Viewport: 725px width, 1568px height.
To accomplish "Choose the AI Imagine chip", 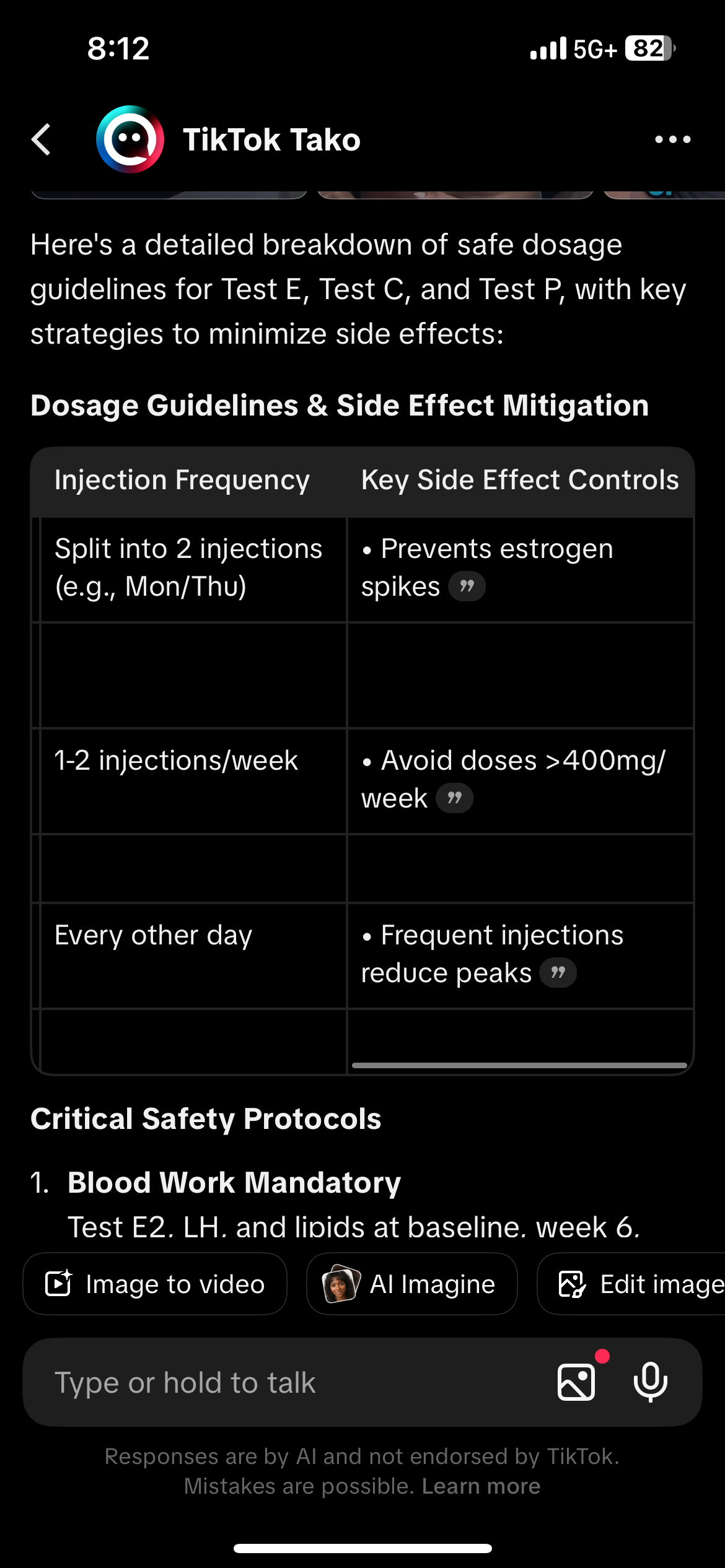I will (411, 1284).
